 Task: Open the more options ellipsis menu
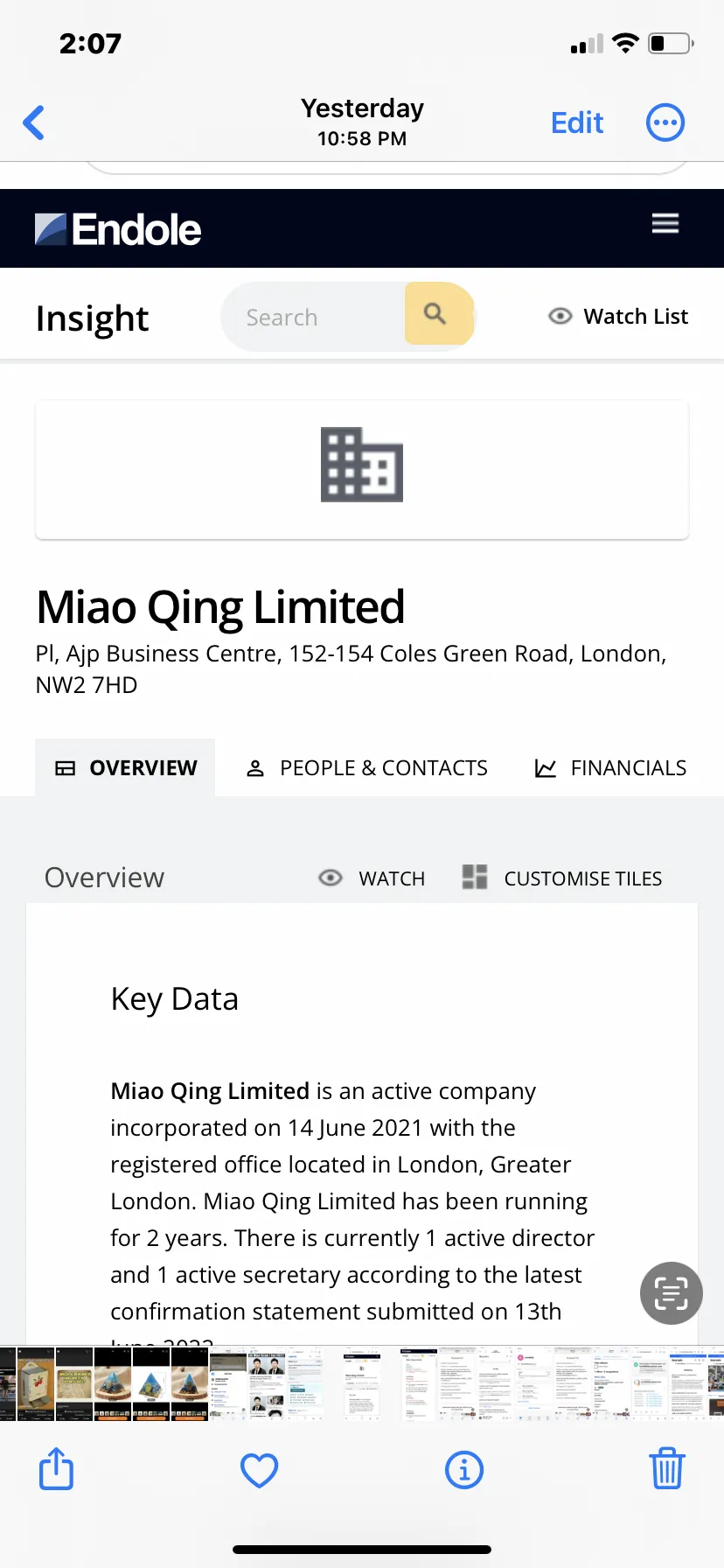(665, 122)
